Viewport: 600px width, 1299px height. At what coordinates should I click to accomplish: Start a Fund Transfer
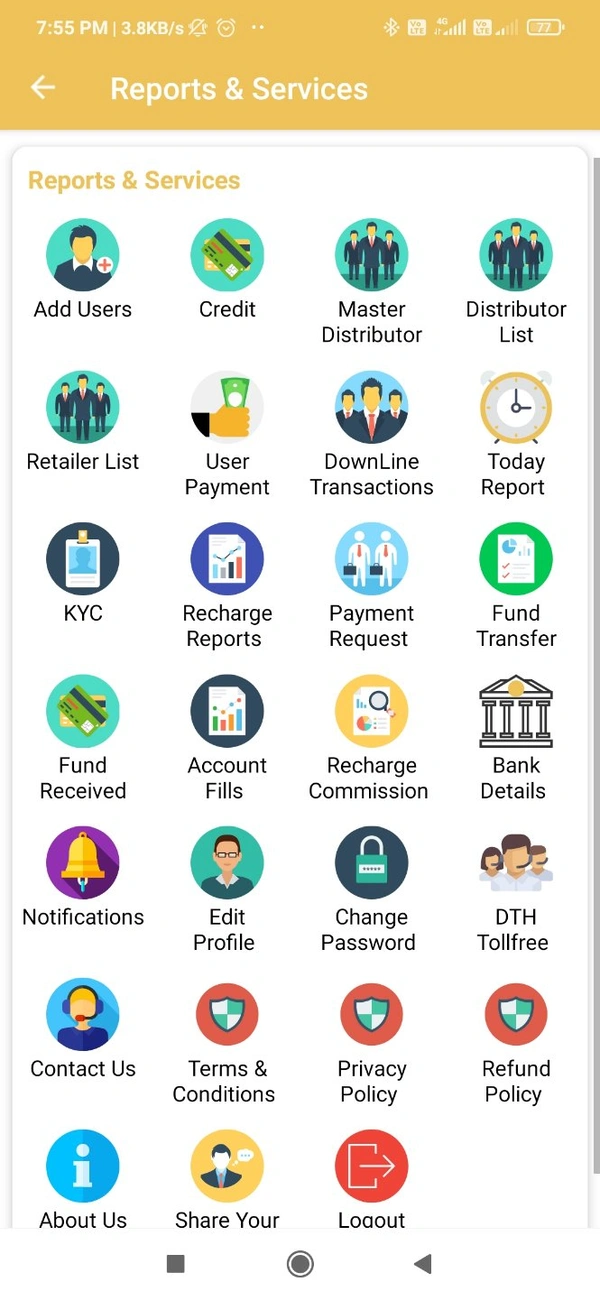tap(515, 560)
